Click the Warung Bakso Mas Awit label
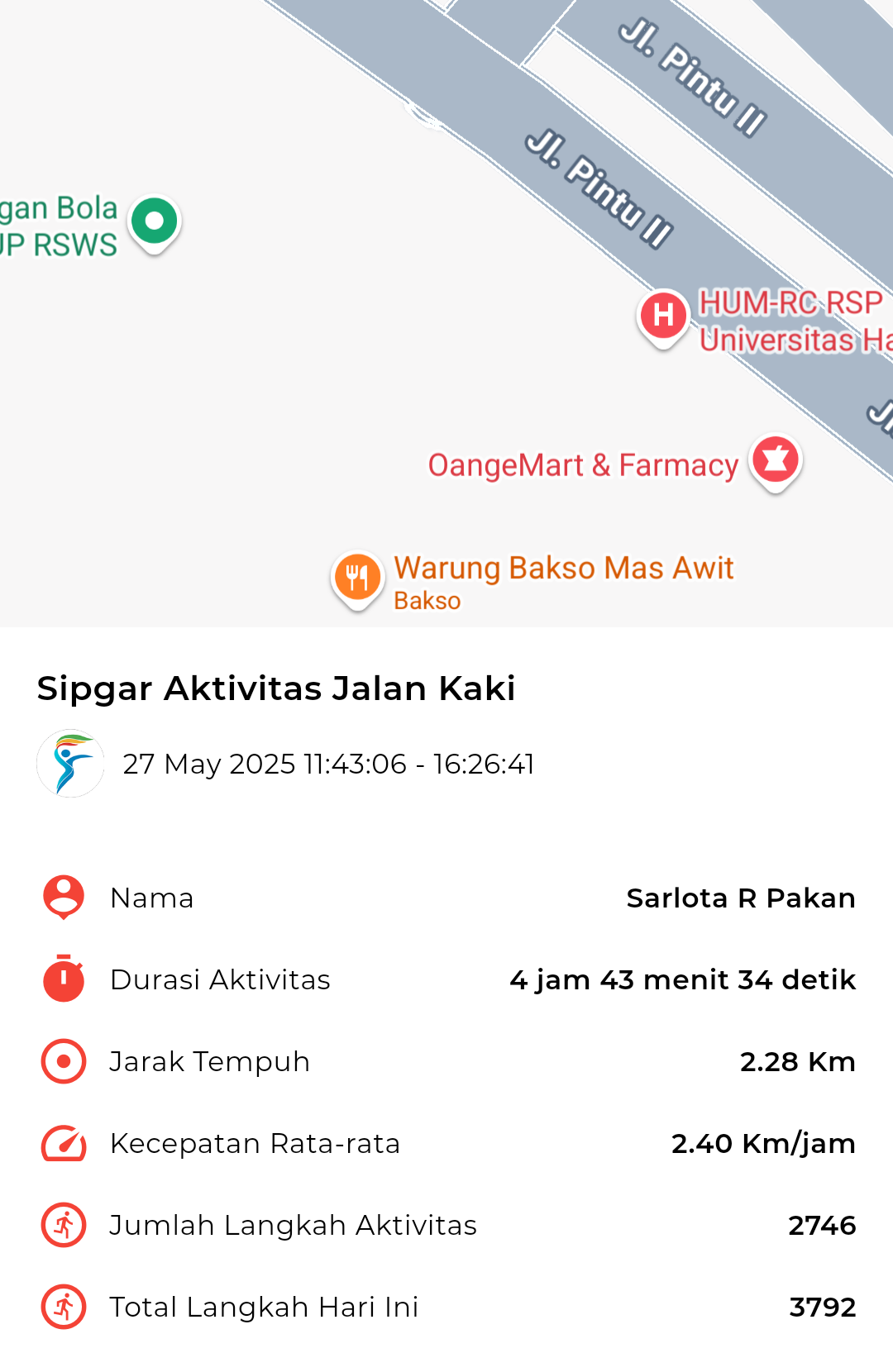 (x=565, y=567)
